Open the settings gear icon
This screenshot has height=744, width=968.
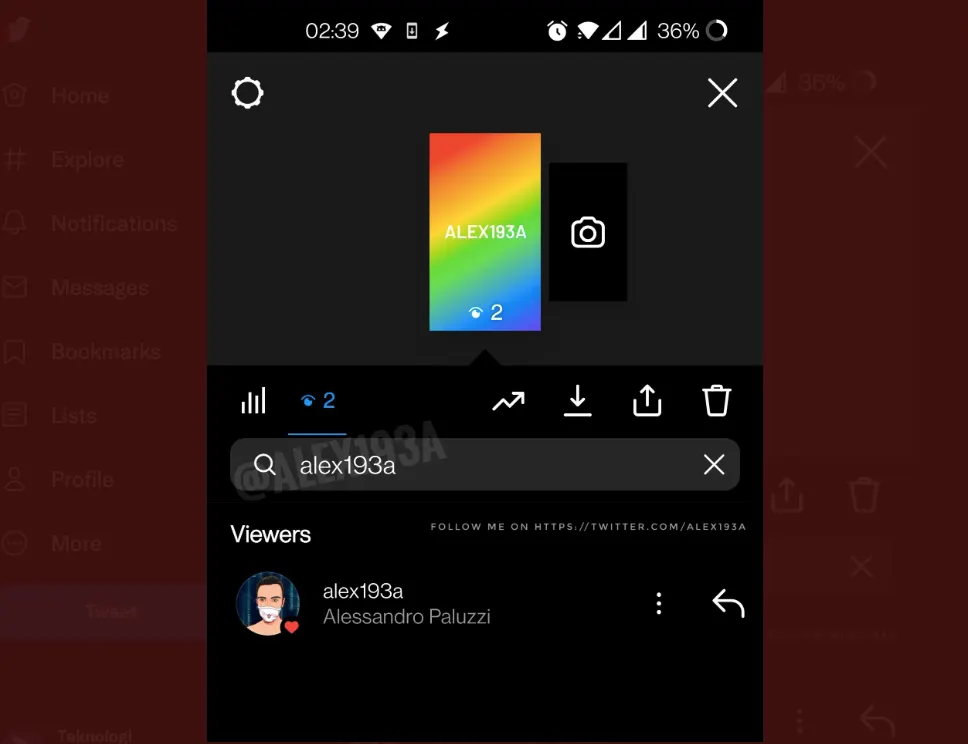247,94
